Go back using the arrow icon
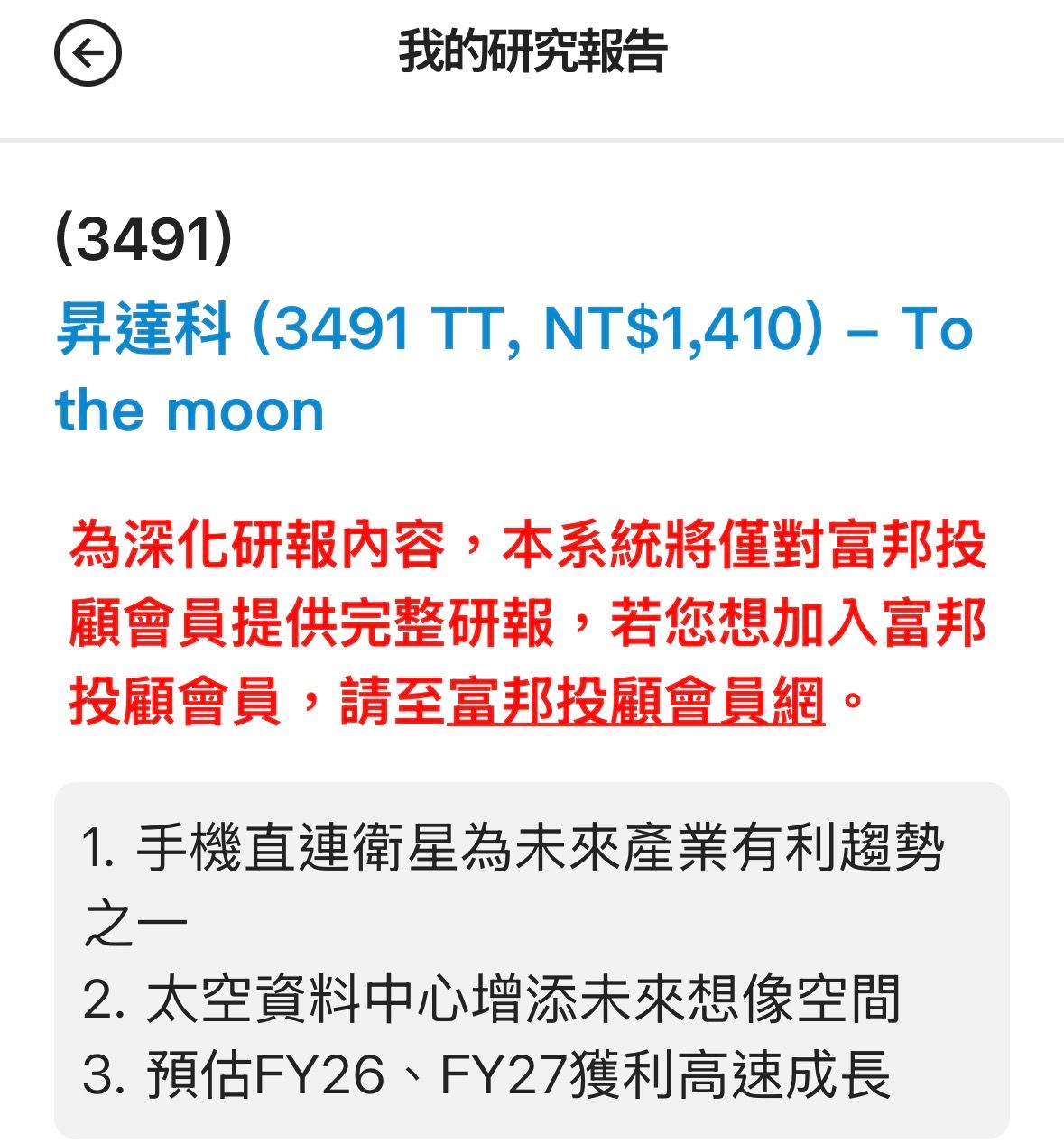 (x=88, y=54)
